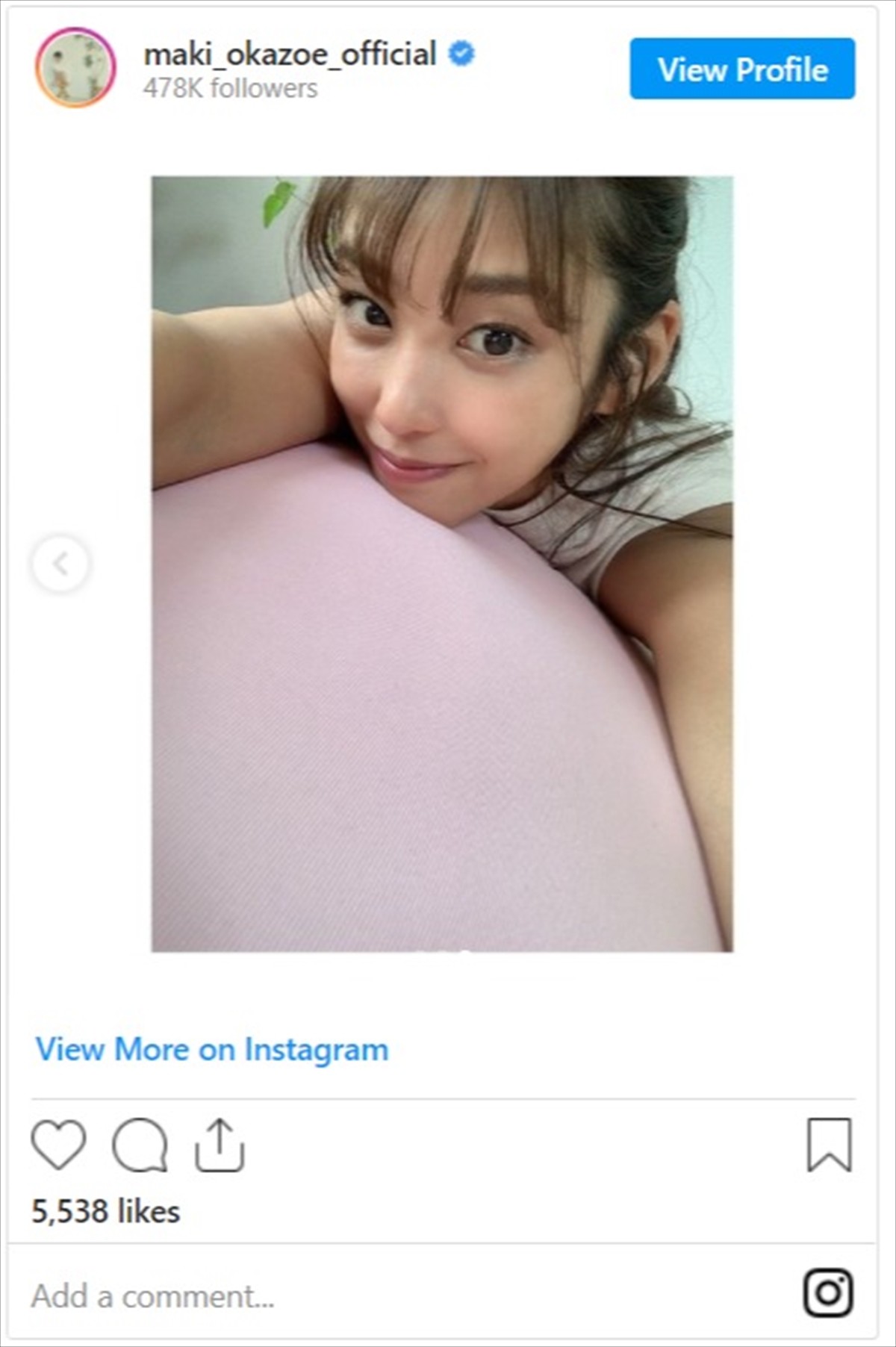Open maki_okazoe_official's profile avatar
The height and width of the screenshot is (1347, 896).
[75, 67]
